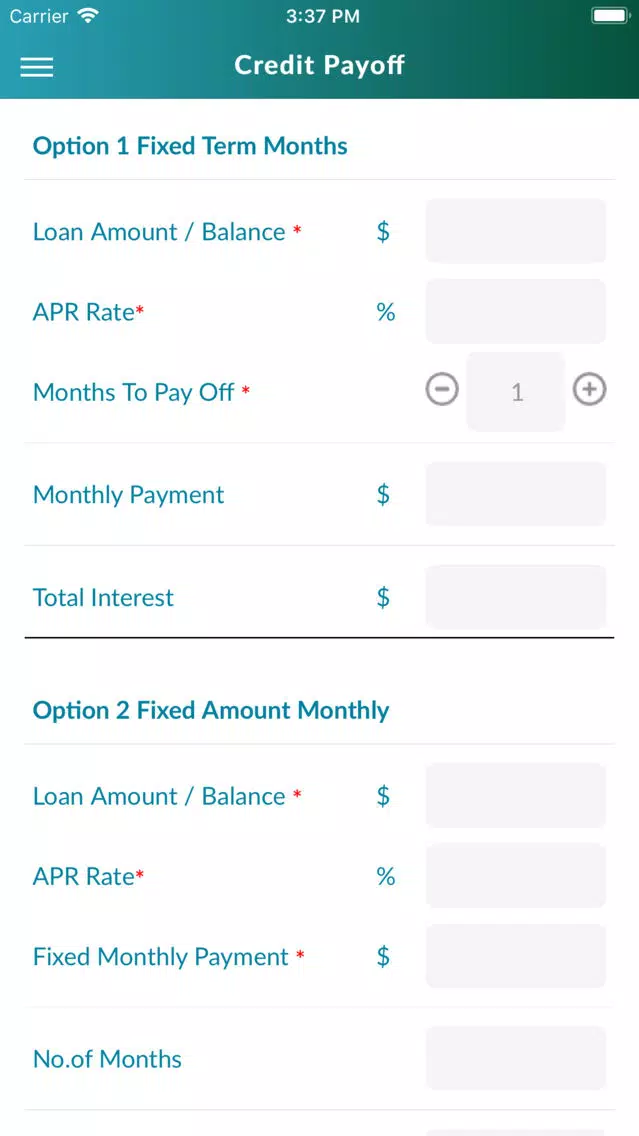The width and height of the screenshot is (639, 1136).
Task: Focus the Fixed Monthly Payment field
Action: tap(515, 956)
